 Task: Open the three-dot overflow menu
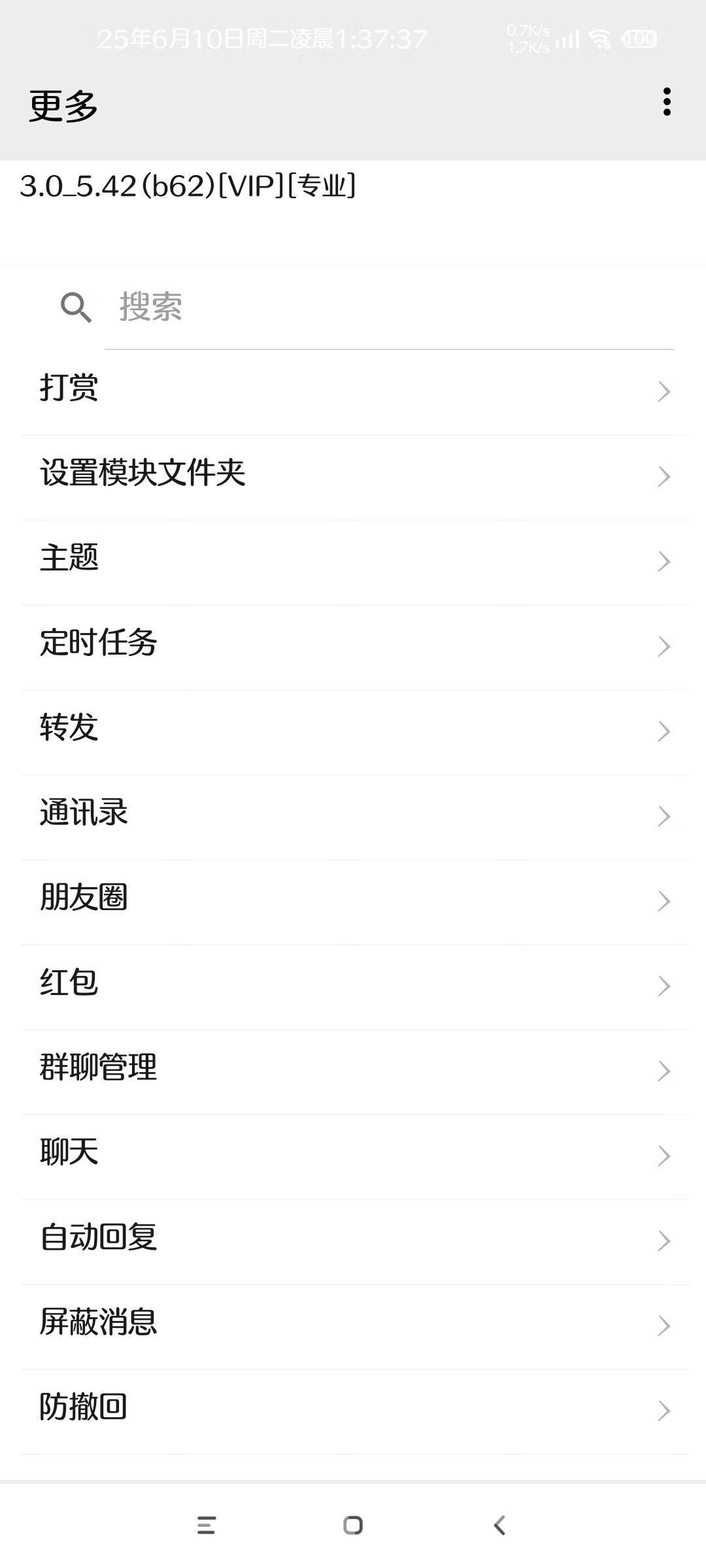666,103
